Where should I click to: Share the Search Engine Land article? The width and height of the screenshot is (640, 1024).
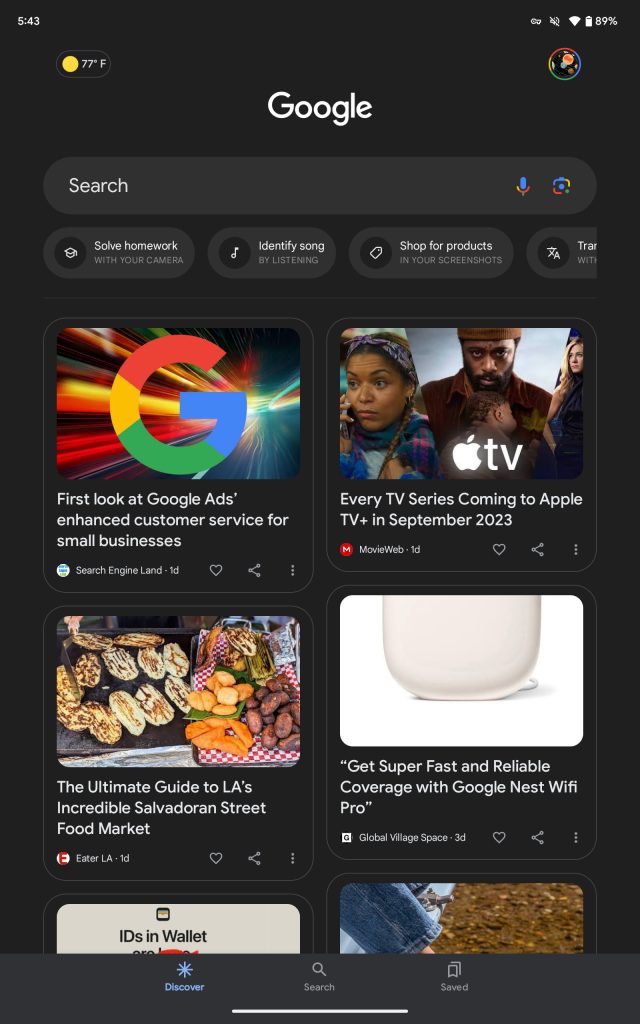point(254,570)
